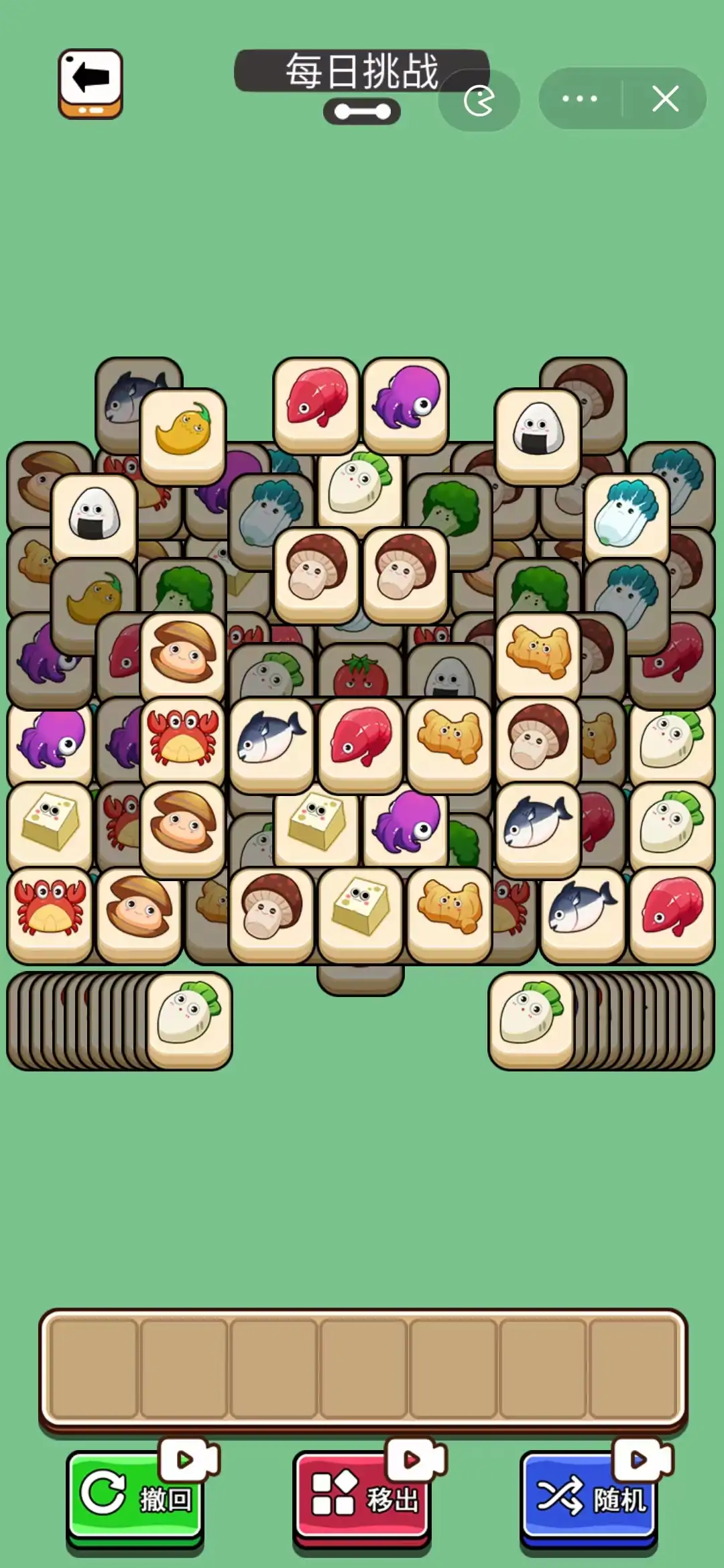Tap the back arrow button
Viewport: 724px width, 1568px height.
pos(90,82)
